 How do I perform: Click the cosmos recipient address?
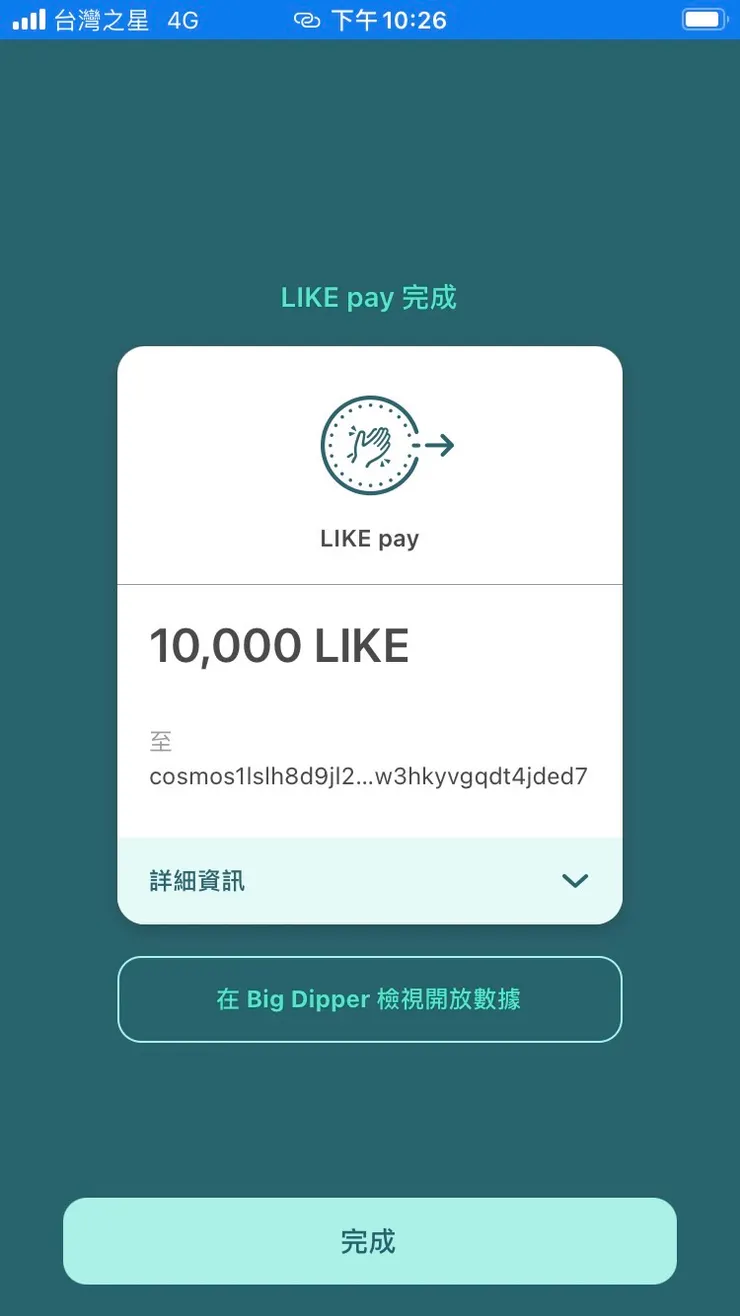[x=369, y=775]
